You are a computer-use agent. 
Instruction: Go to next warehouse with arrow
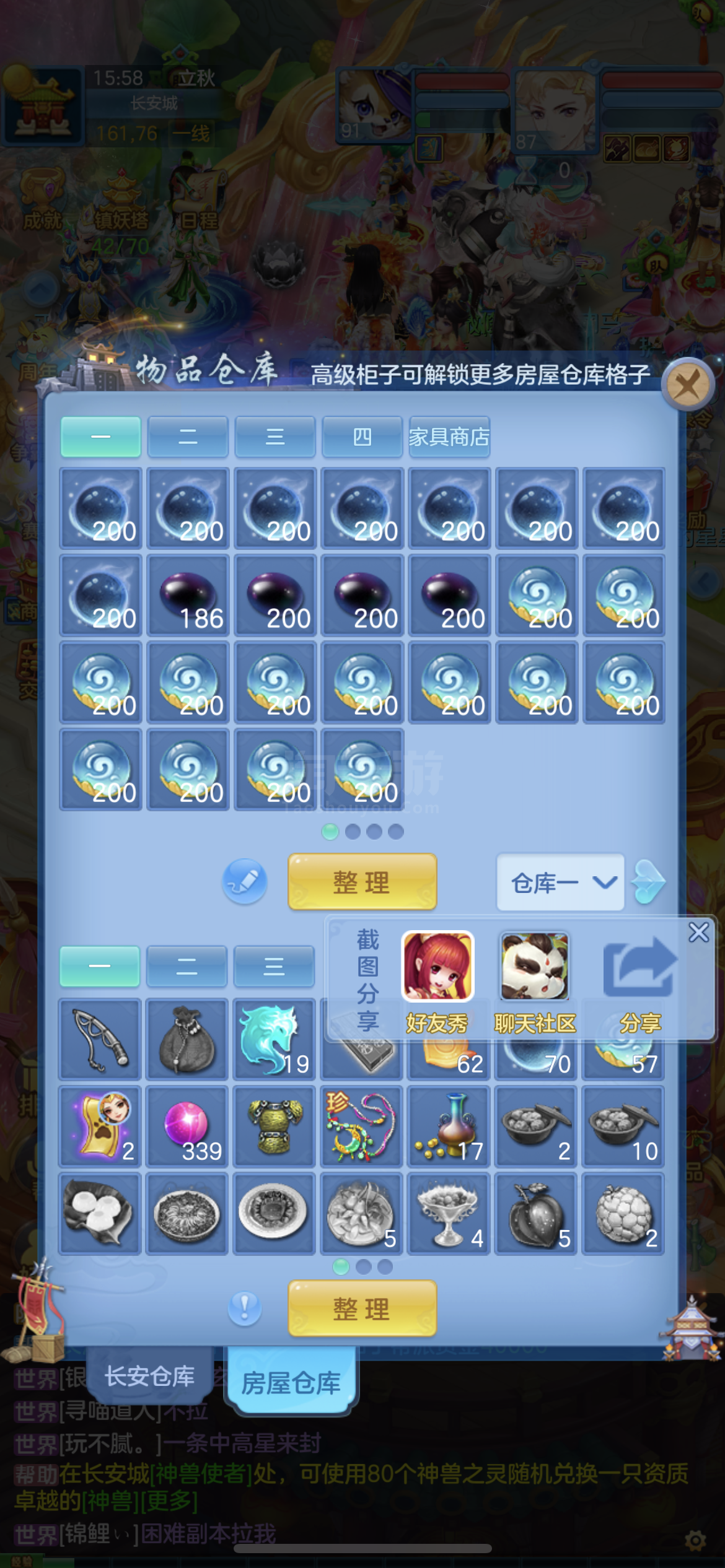click(648, 882)
